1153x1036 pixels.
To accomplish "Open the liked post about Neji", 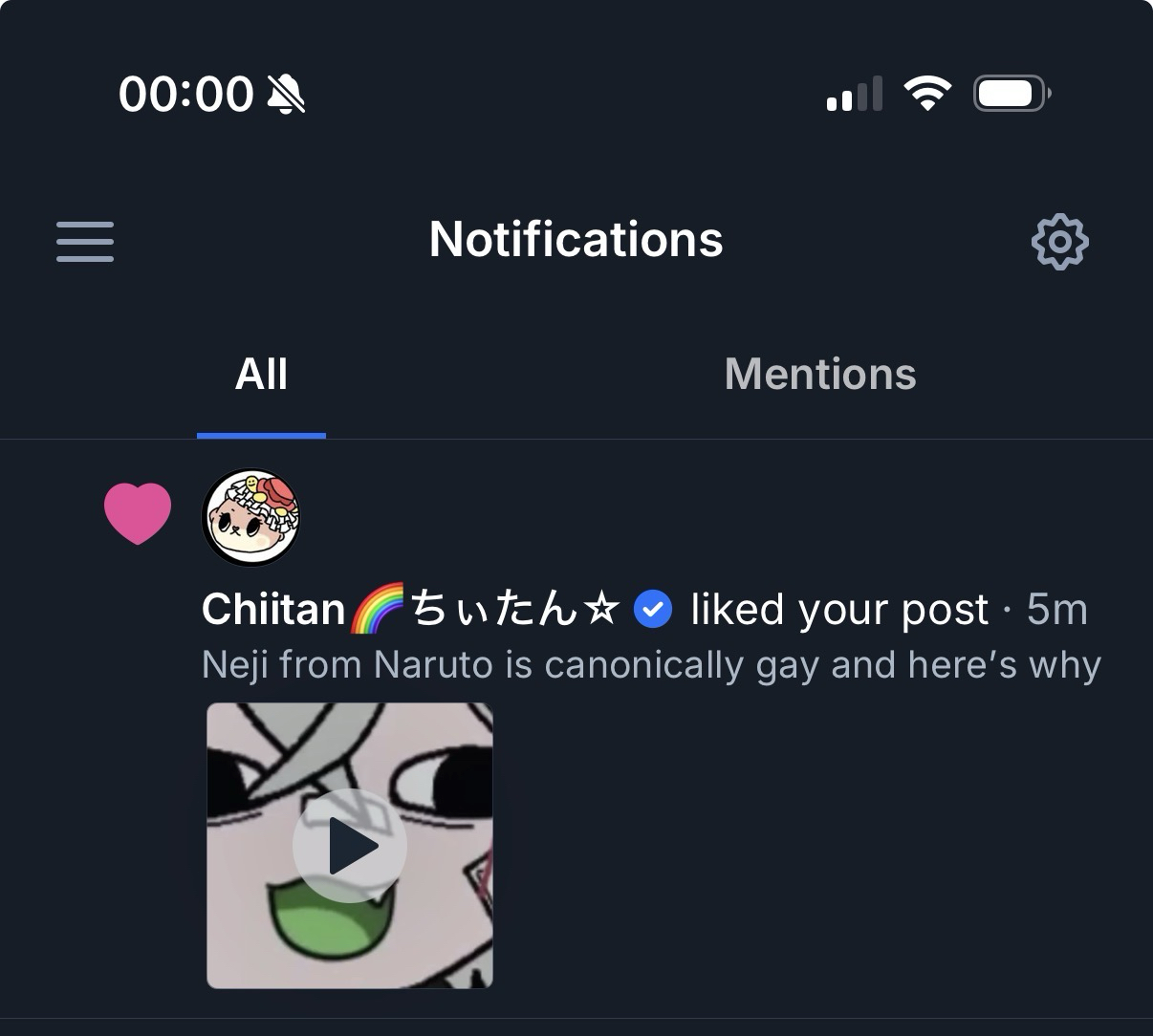I will 650,665.
